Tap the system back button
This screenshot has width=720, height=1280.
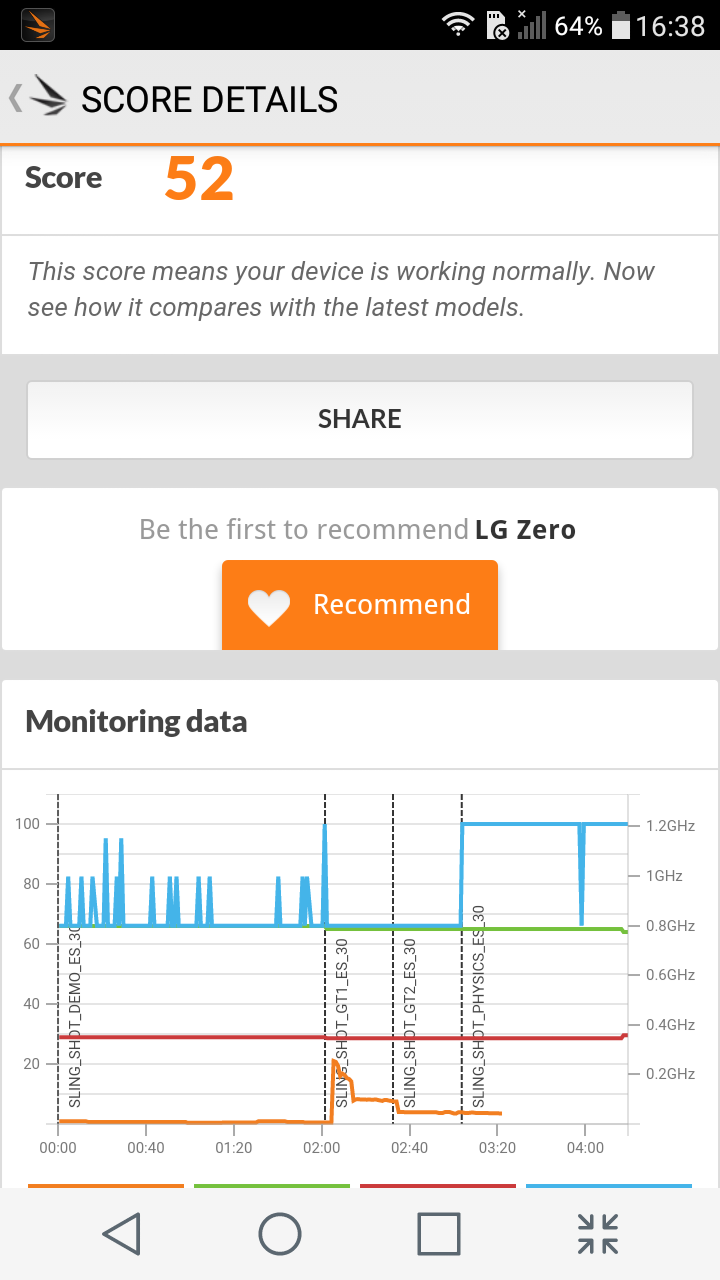click(121, 1233)
